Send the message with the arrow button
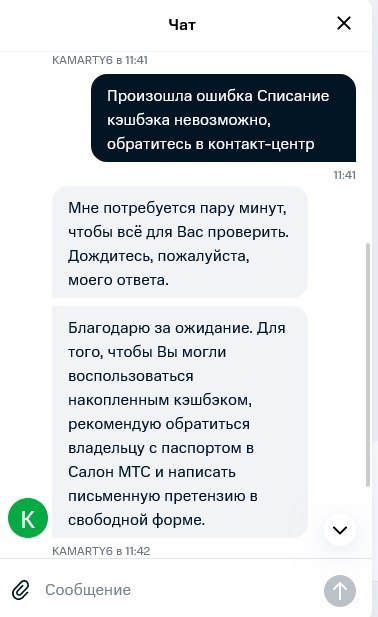The height and width of the screenshot is (617, 378). tap(340, 591)
